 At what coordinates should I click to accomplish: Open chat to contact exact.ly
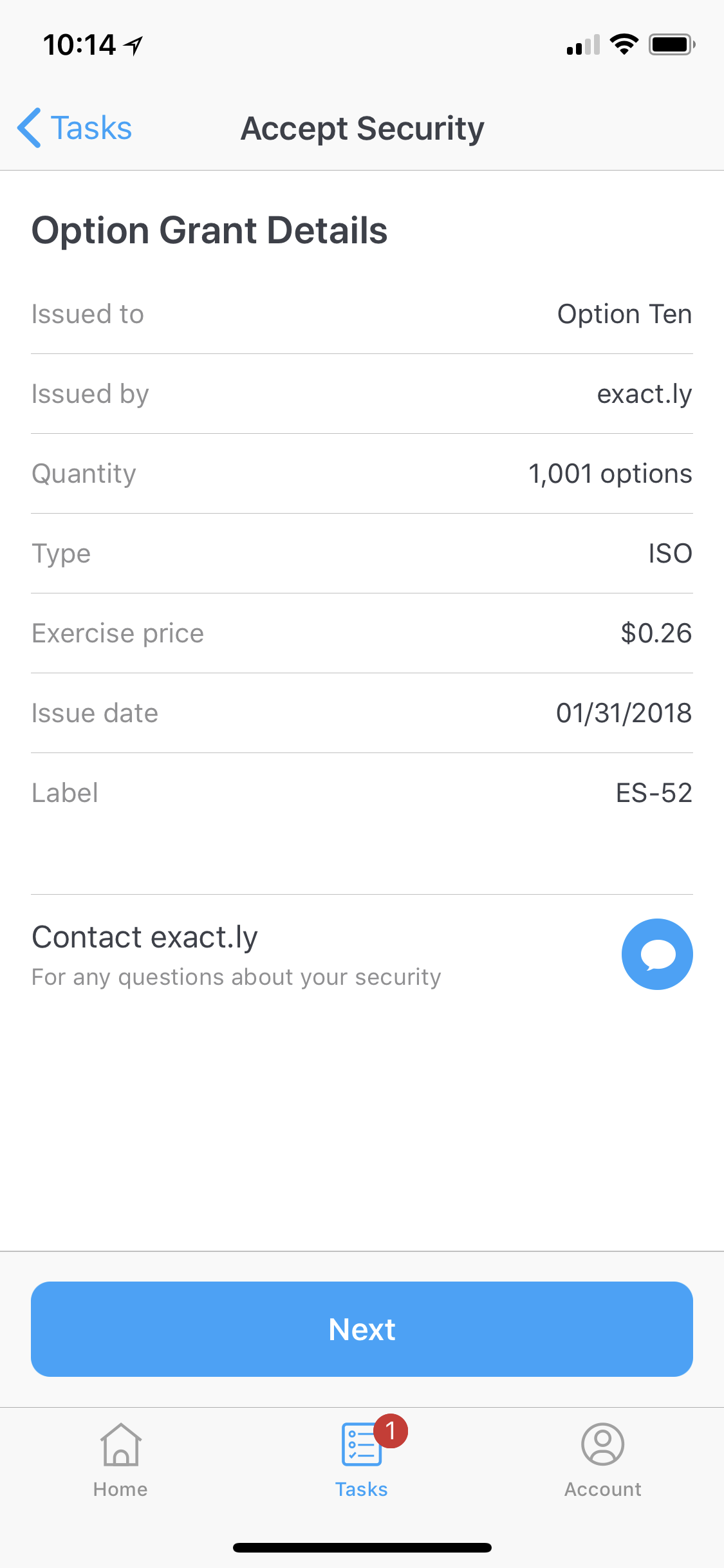656,954
